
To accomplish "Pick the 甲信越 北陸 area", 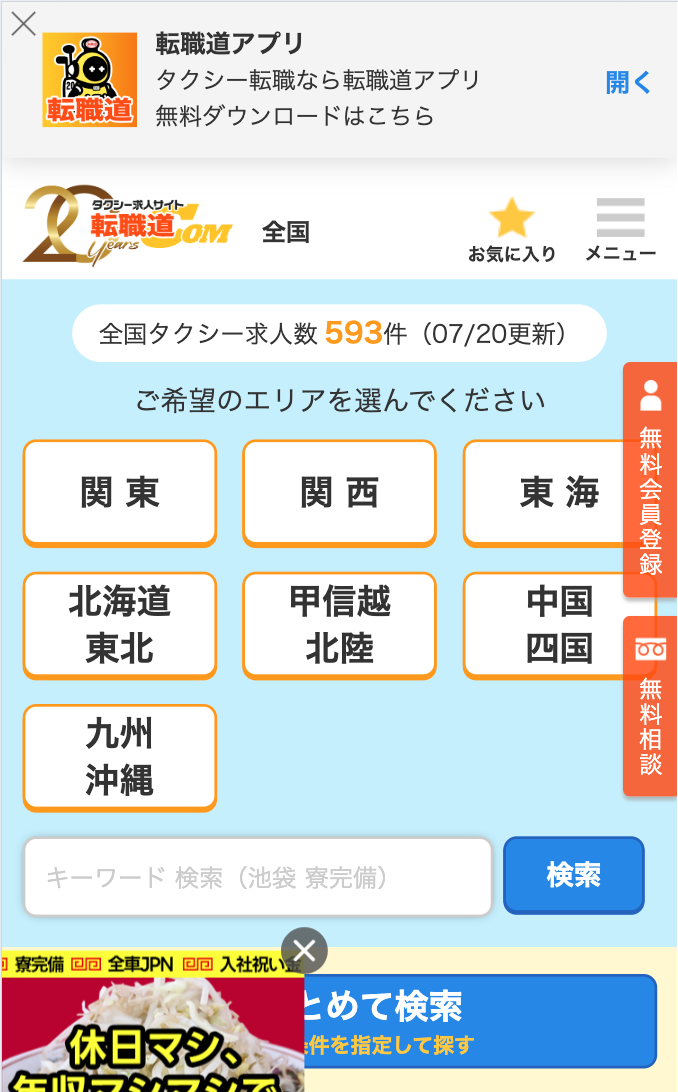I will pyautogui.click(x=339, y=625).
